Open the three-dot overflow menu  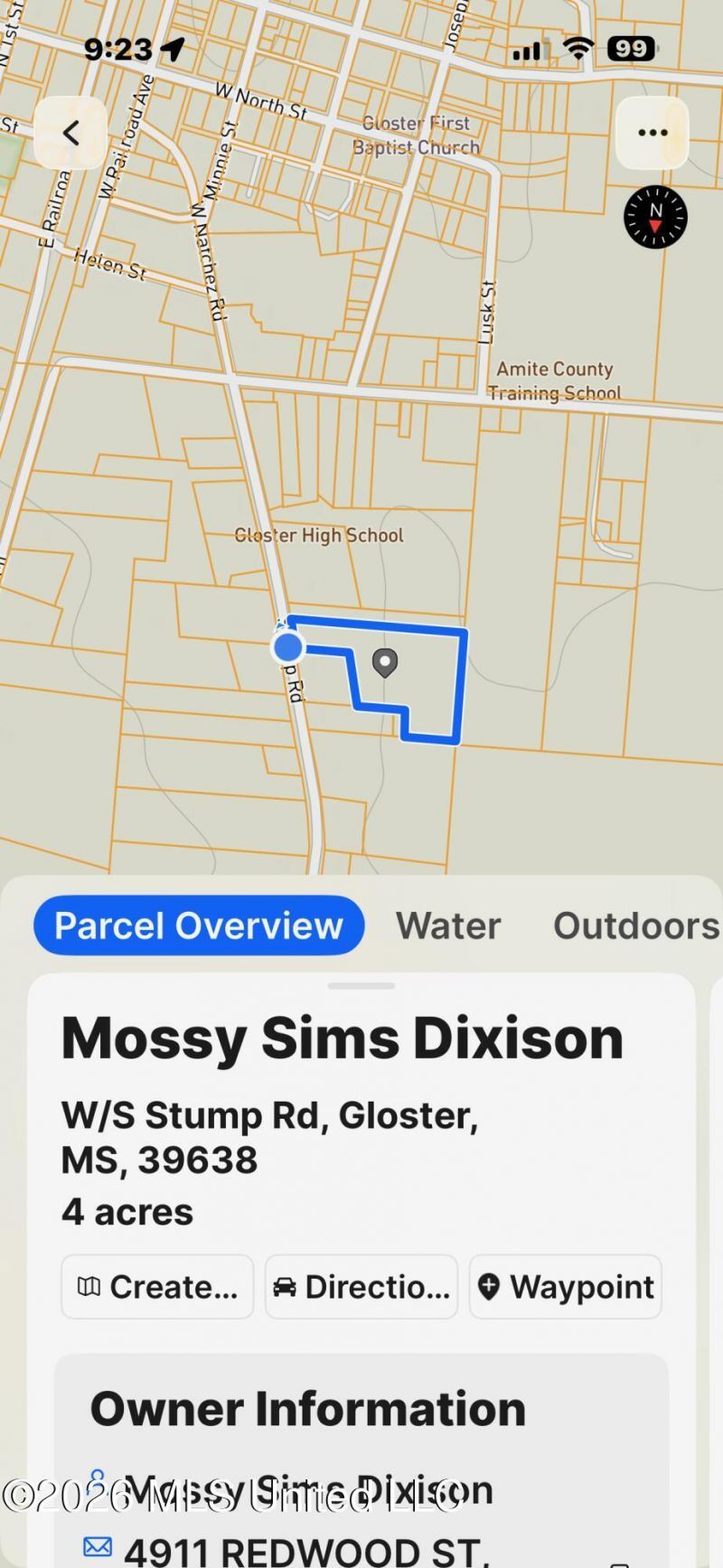point(653,133)
